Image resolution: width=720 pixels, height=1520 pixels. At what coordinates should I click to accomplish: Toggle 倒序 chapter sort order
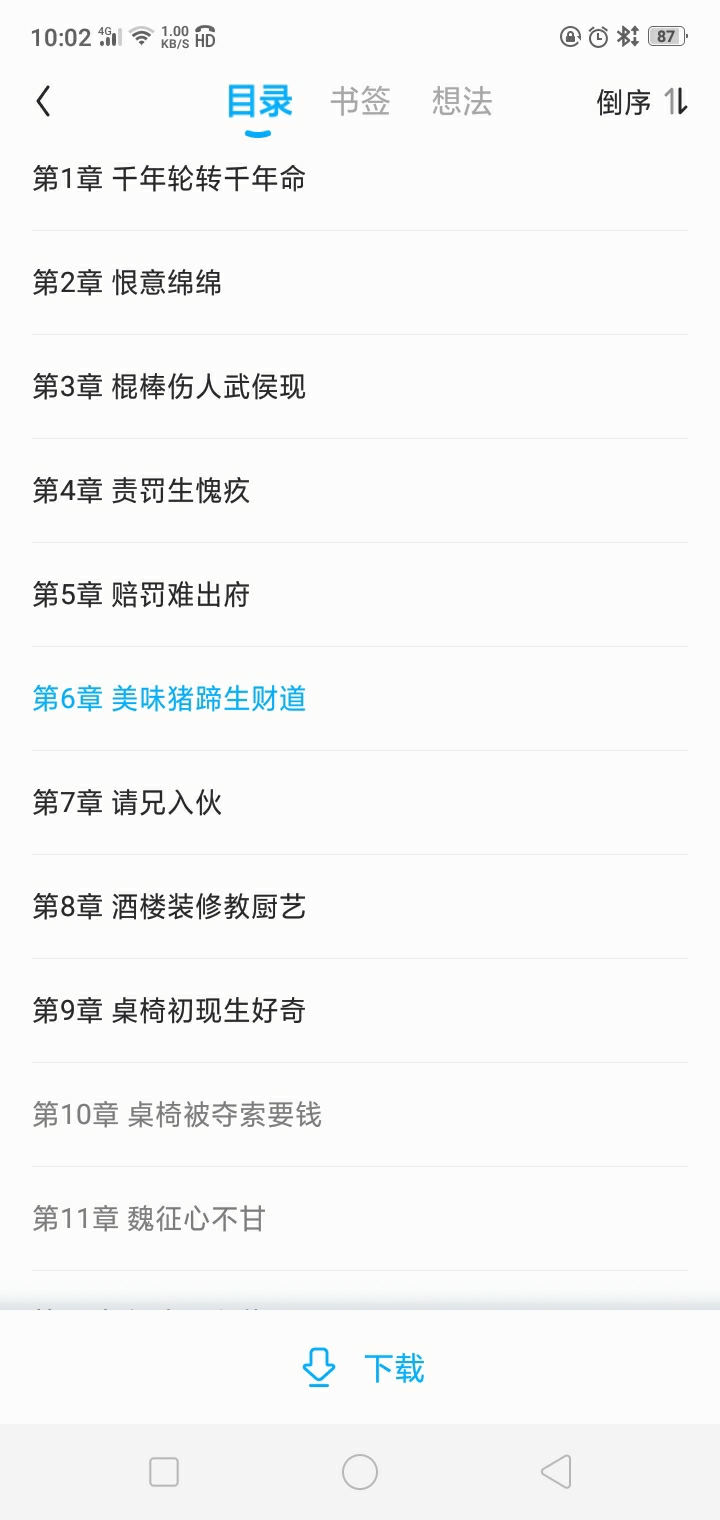(642, 101)
